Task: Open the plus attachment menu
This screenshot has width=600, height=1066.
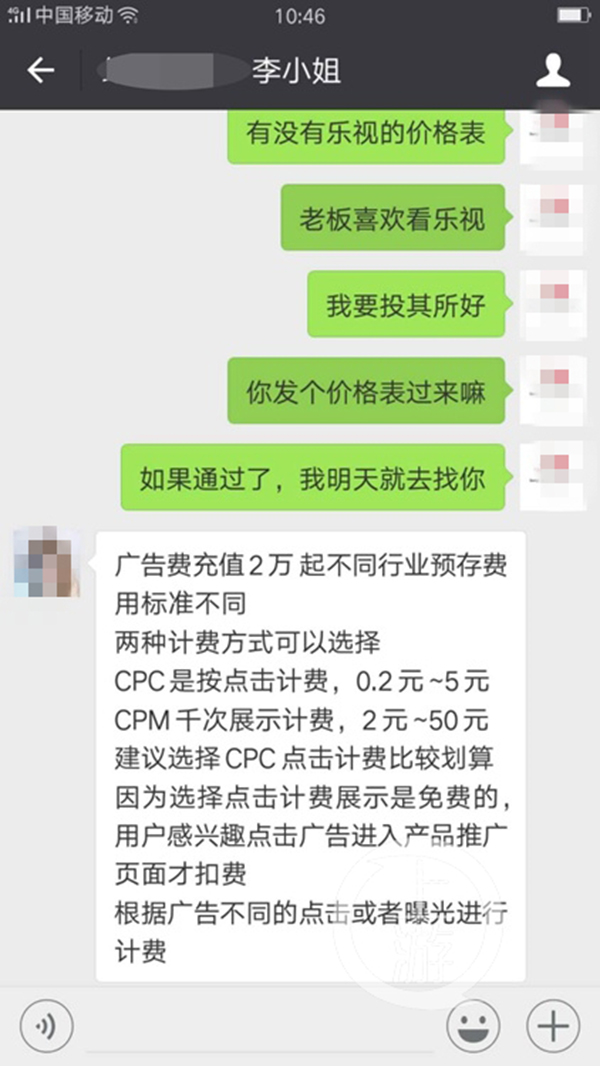Action: (x=553, y=1025)
